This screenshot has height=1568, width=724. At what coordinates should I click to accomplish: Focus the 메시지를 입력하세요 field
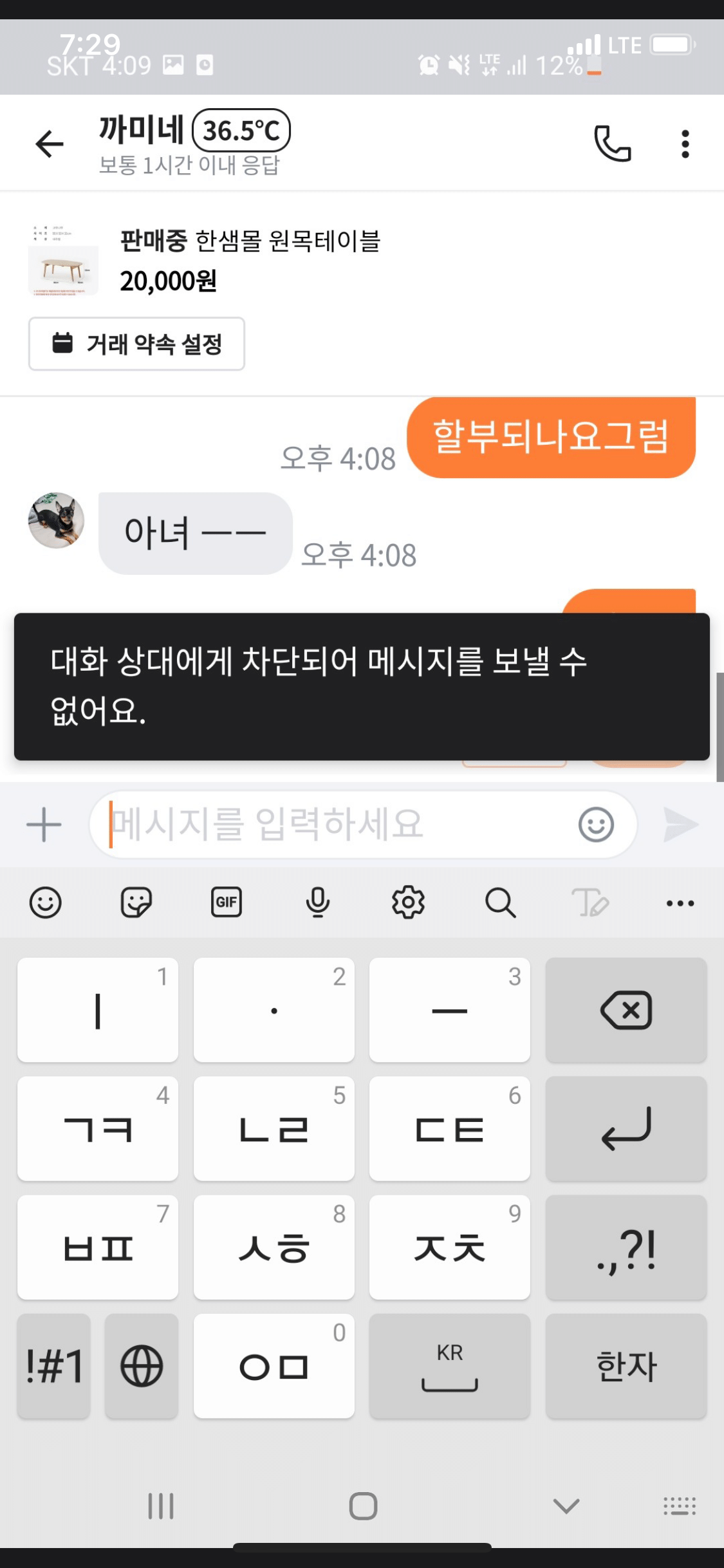335,825
